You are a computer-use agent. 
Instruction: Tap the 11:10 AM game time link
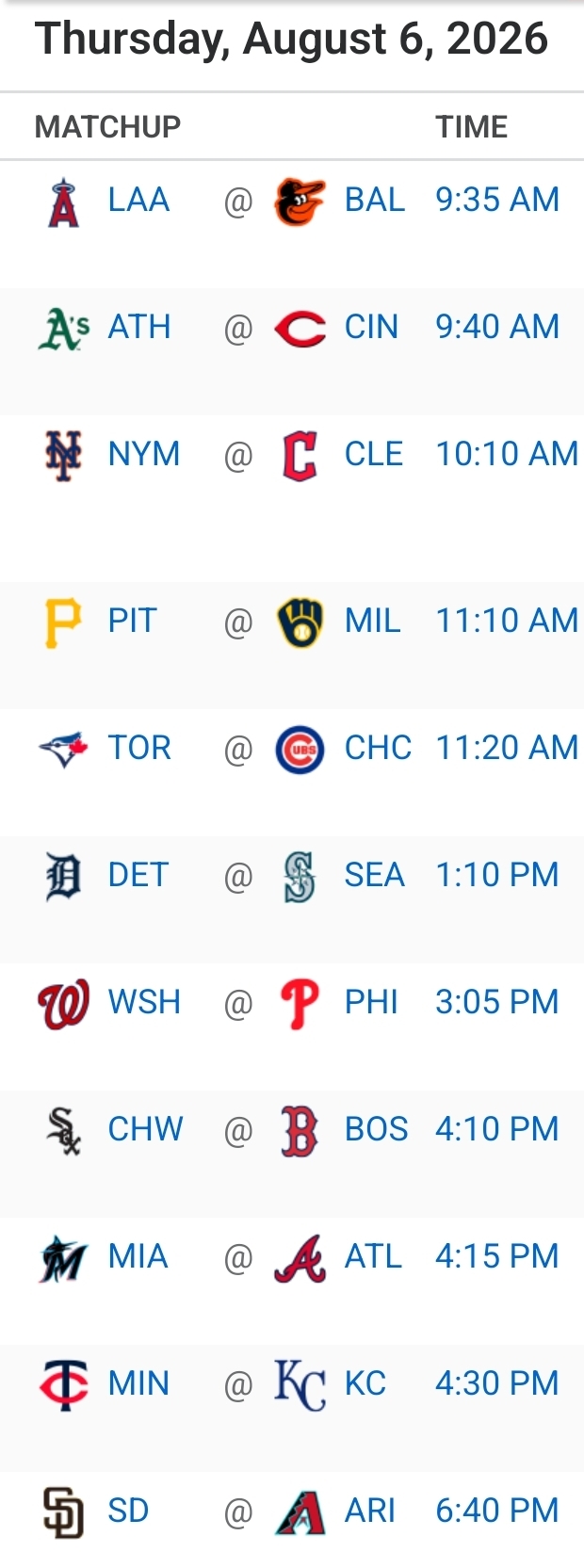[x=507, y=621]
